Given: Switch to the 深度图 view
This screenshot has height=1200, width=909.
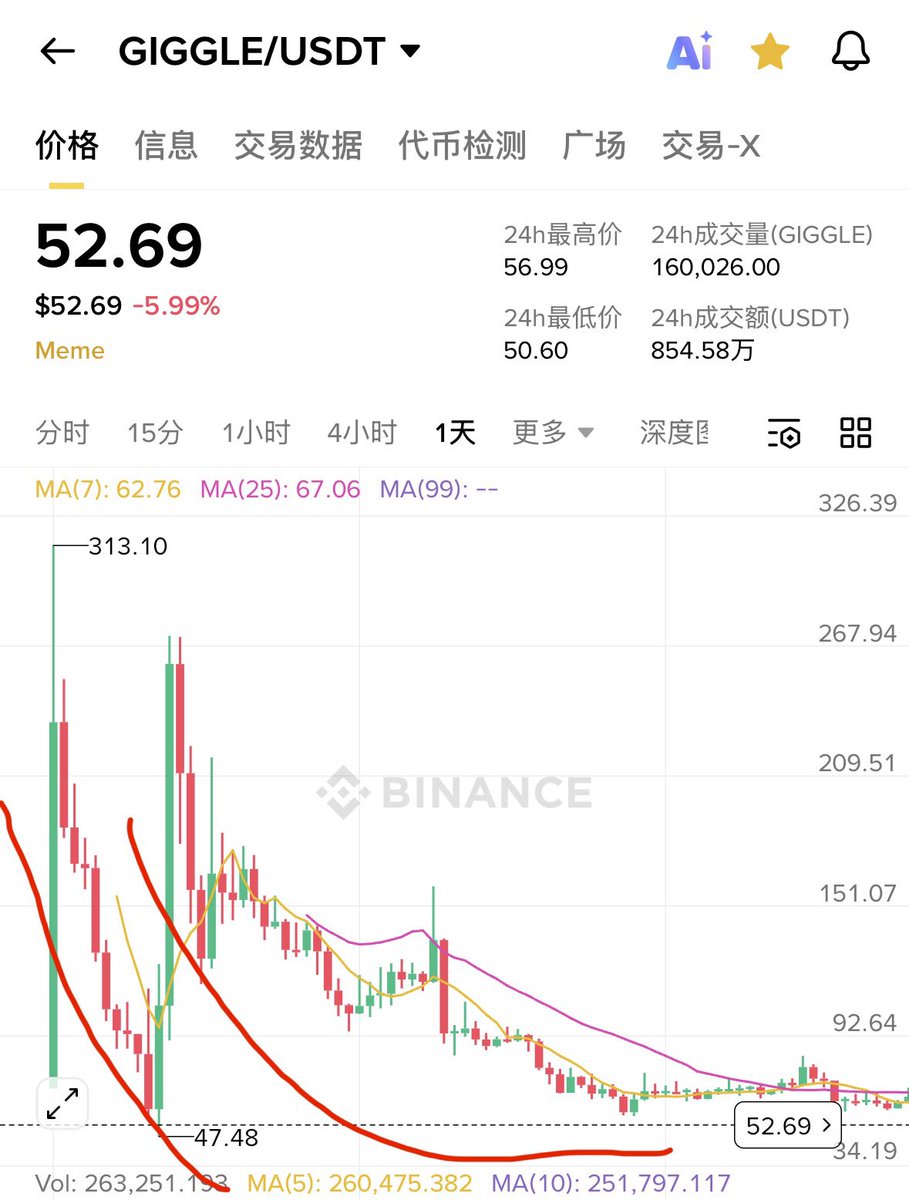Looking at the screenshot, I should 674,433.
